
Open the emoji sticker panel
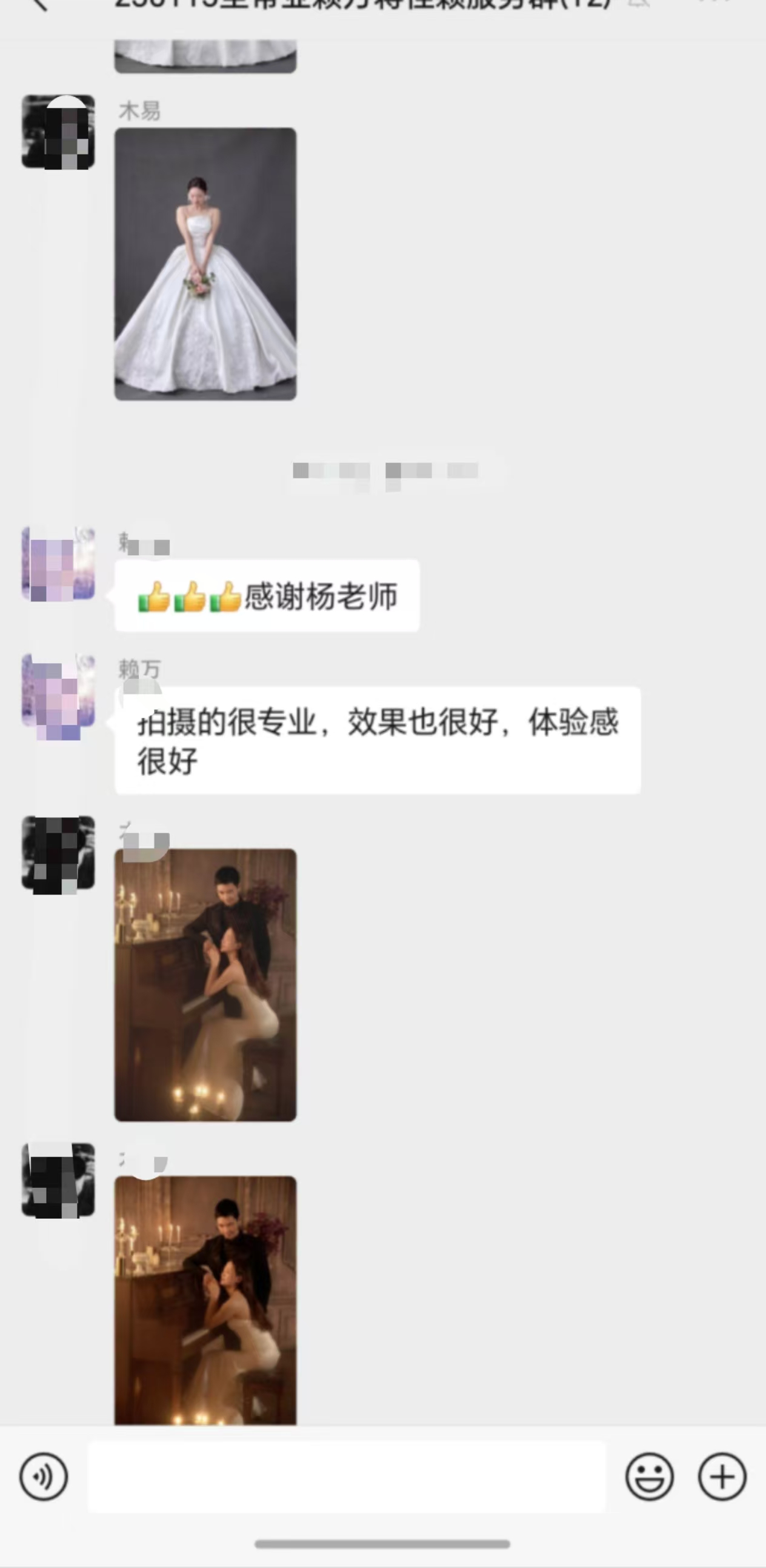(649, 1476)
